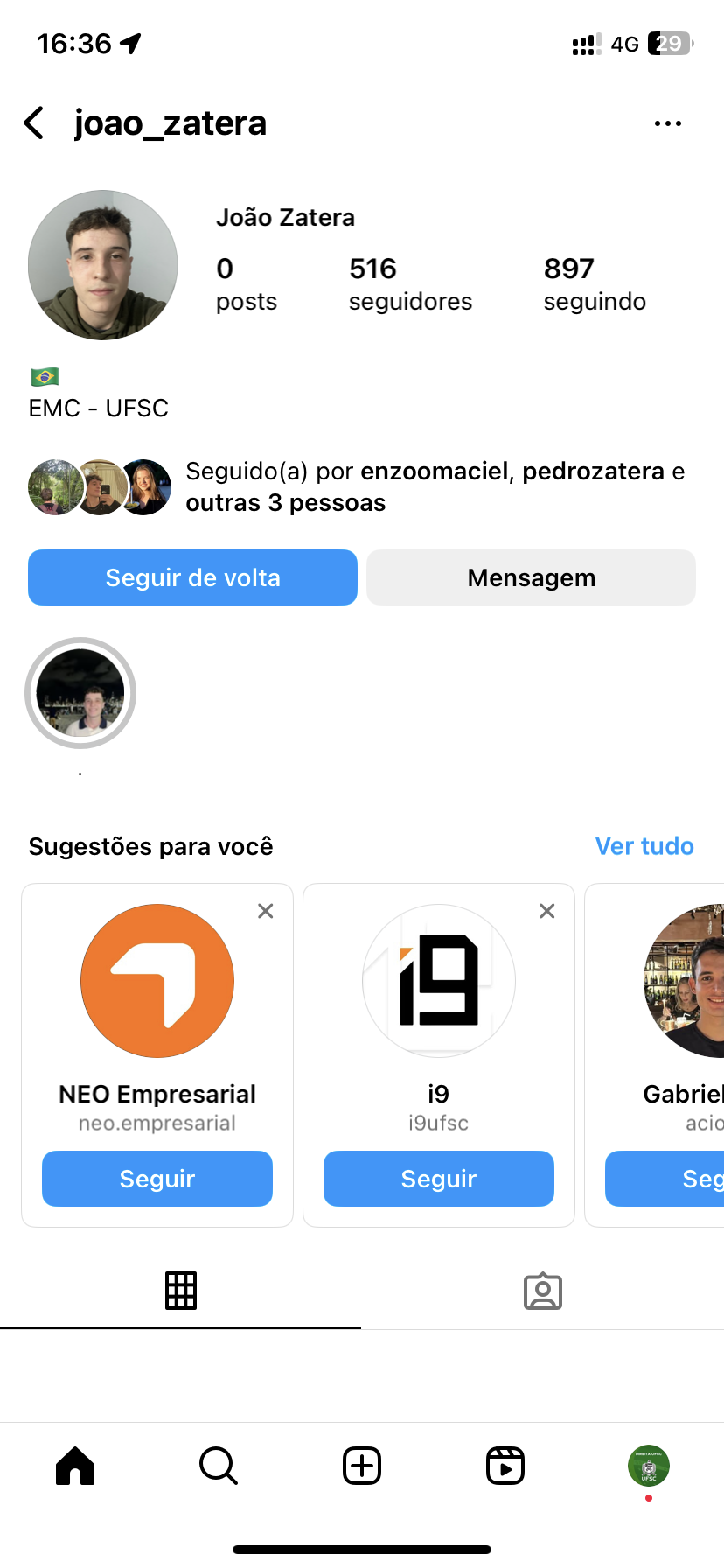Follow the i9 account
The width and height of the screenshot is (724, 1568).
point(438,1179)
